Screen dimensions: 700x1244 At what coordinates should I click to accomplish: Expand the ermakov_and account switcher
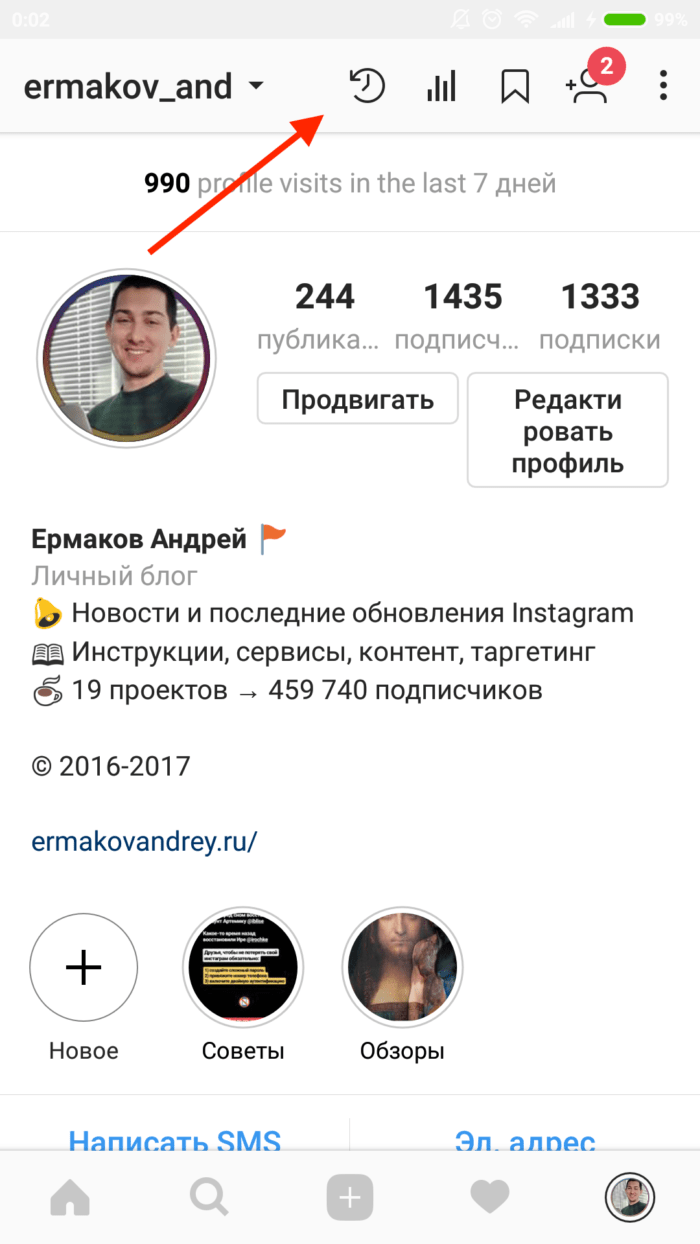coord(144,87)
